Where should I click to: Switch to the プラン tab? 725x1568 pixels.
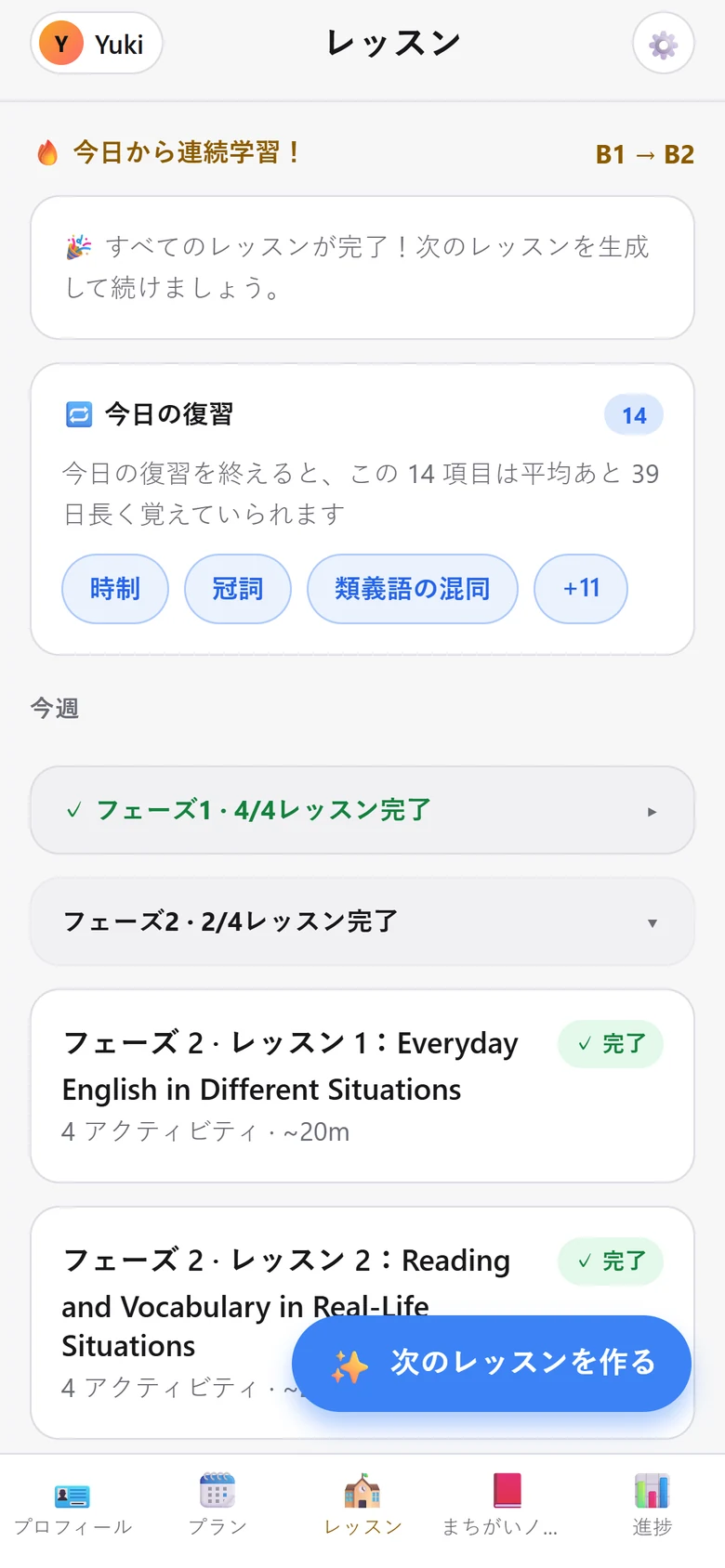tap(217, 1505)
